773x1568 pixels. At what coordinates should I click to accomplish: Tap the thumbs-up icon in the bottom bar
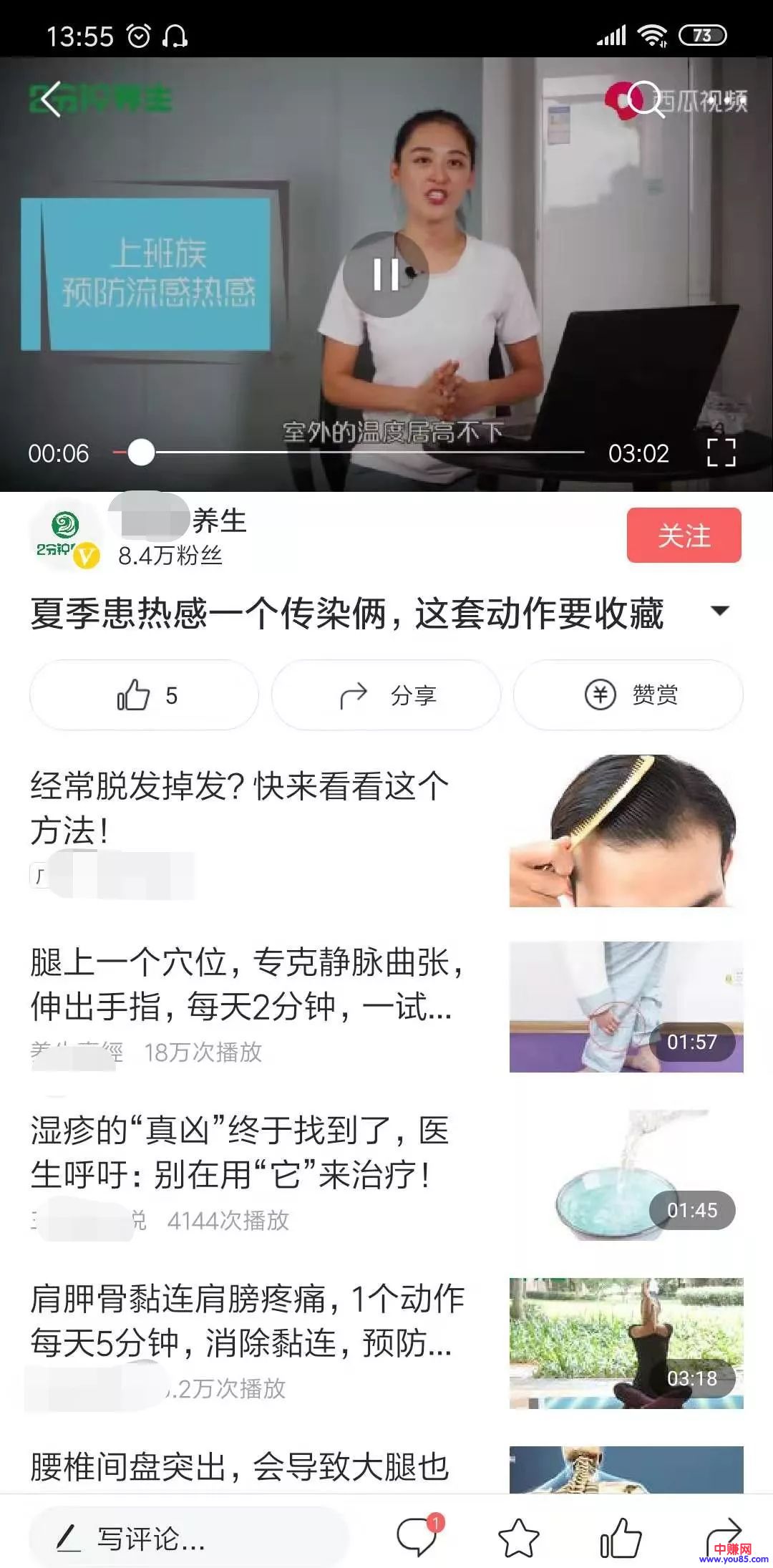click(620, 1538)
